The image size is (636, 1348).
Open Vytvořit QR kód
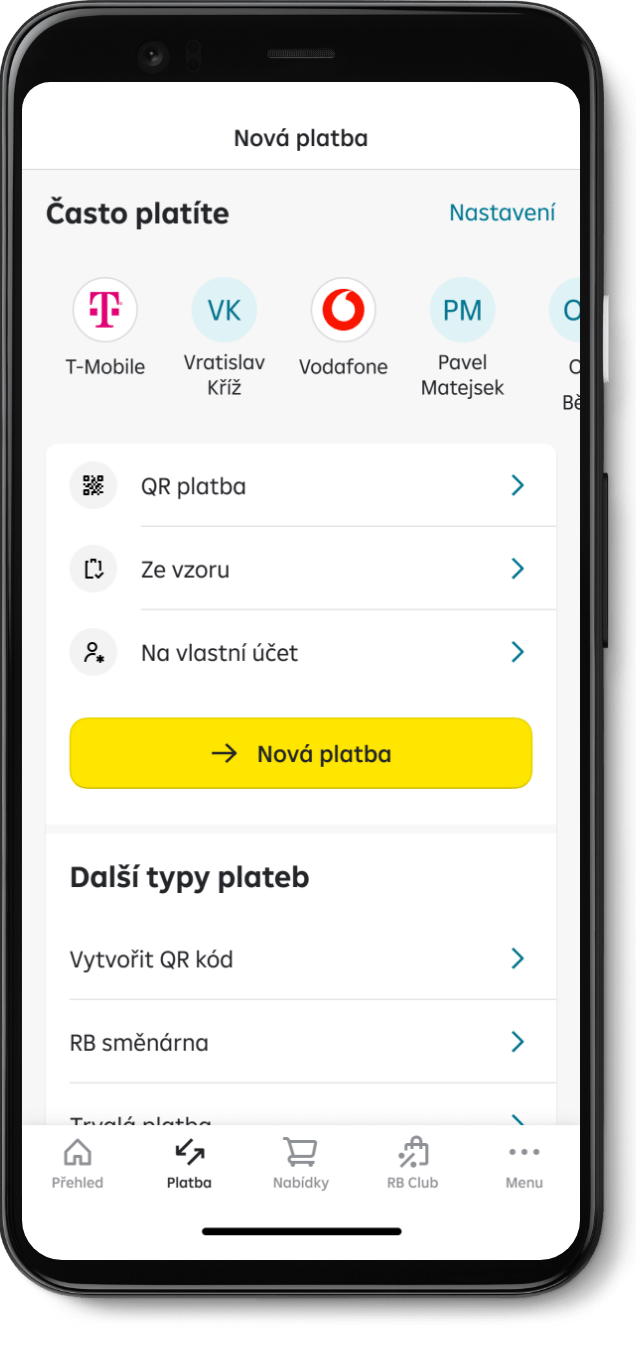coord(300,960)
